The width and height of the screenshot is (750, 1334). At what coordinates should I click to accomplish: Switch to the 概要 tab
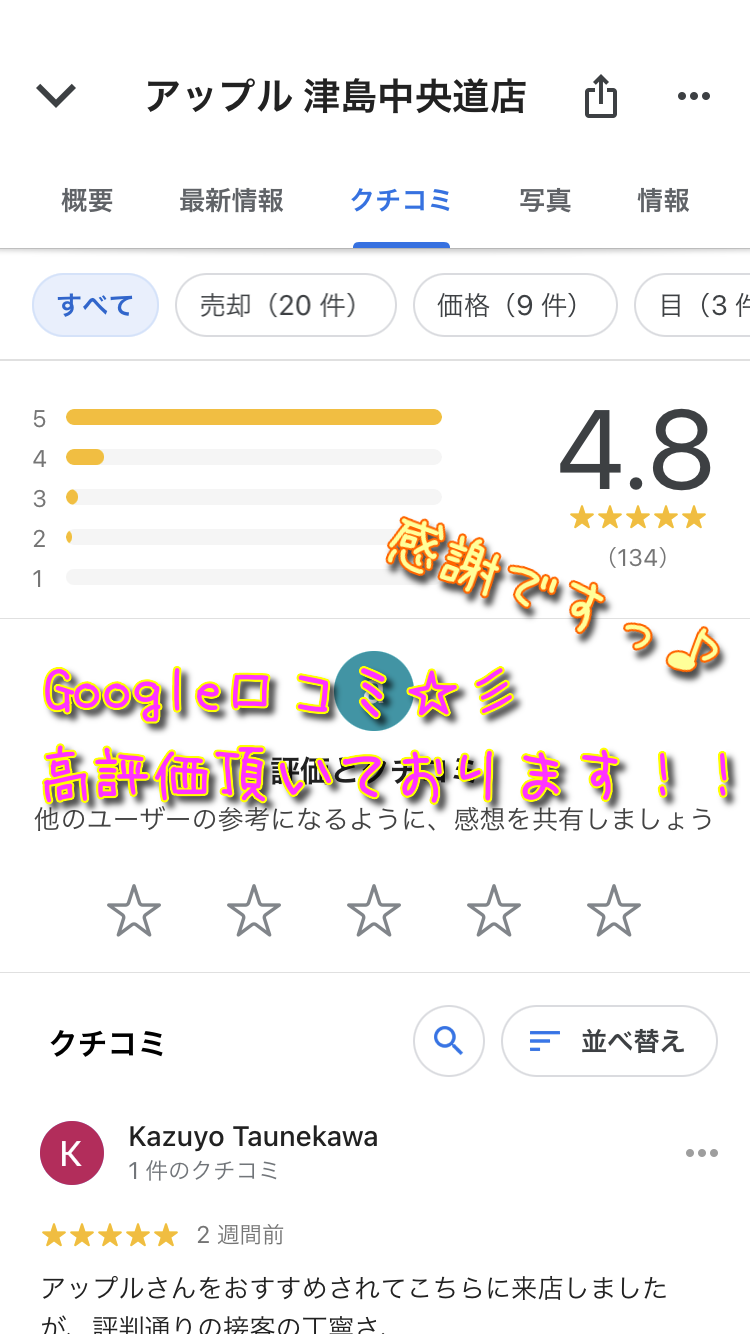(87, 201)
